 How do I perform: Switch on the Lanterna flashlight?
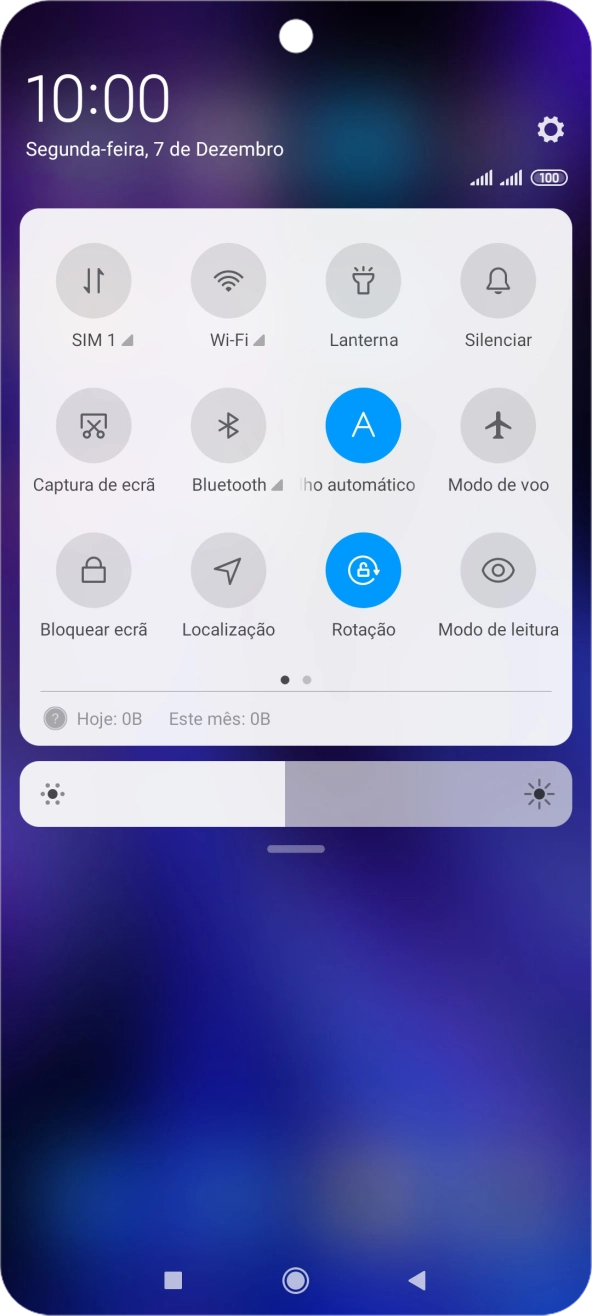click(364, 281)
